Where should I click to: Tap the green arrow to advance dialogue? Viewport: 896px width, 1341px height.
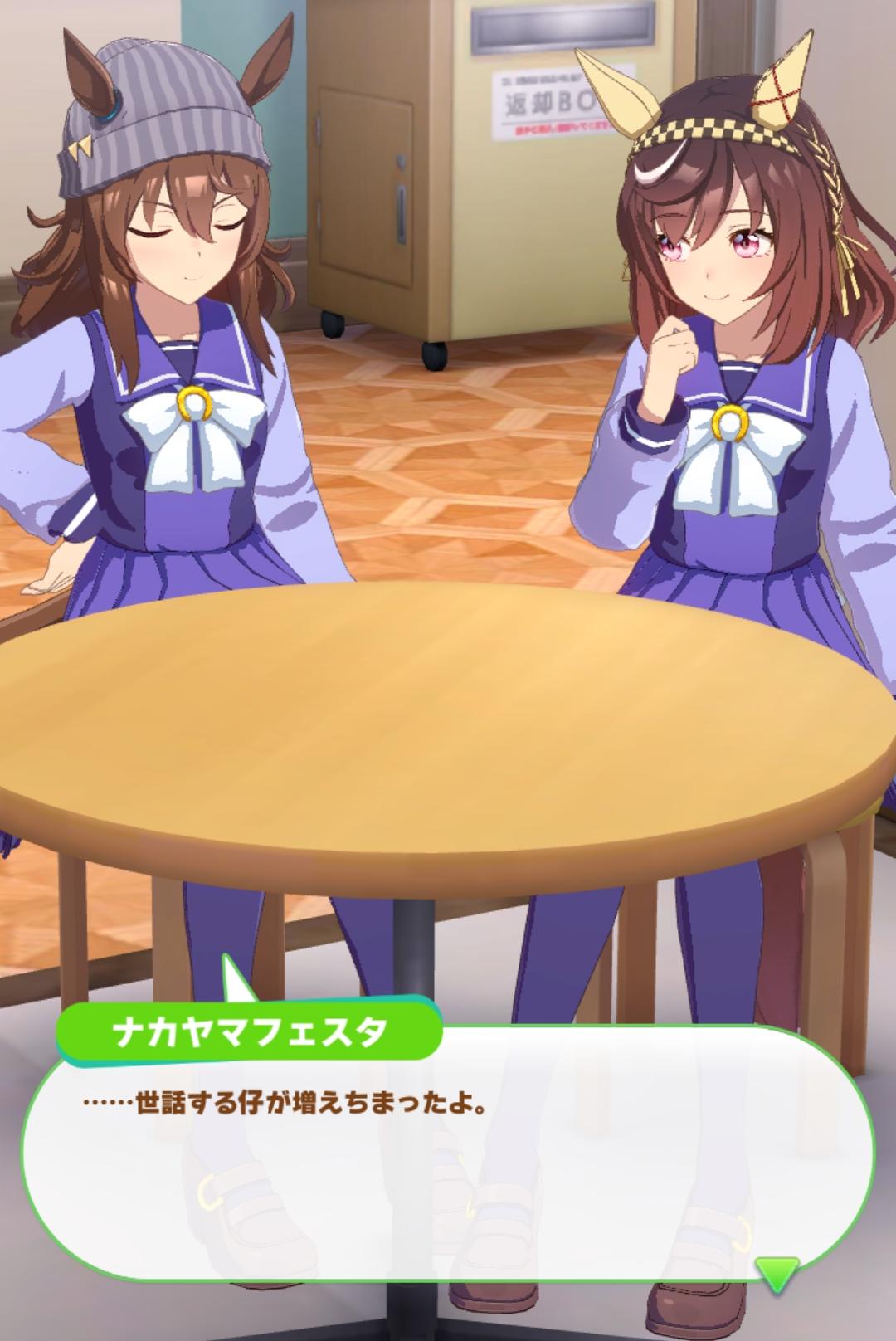click(777, 1273)
